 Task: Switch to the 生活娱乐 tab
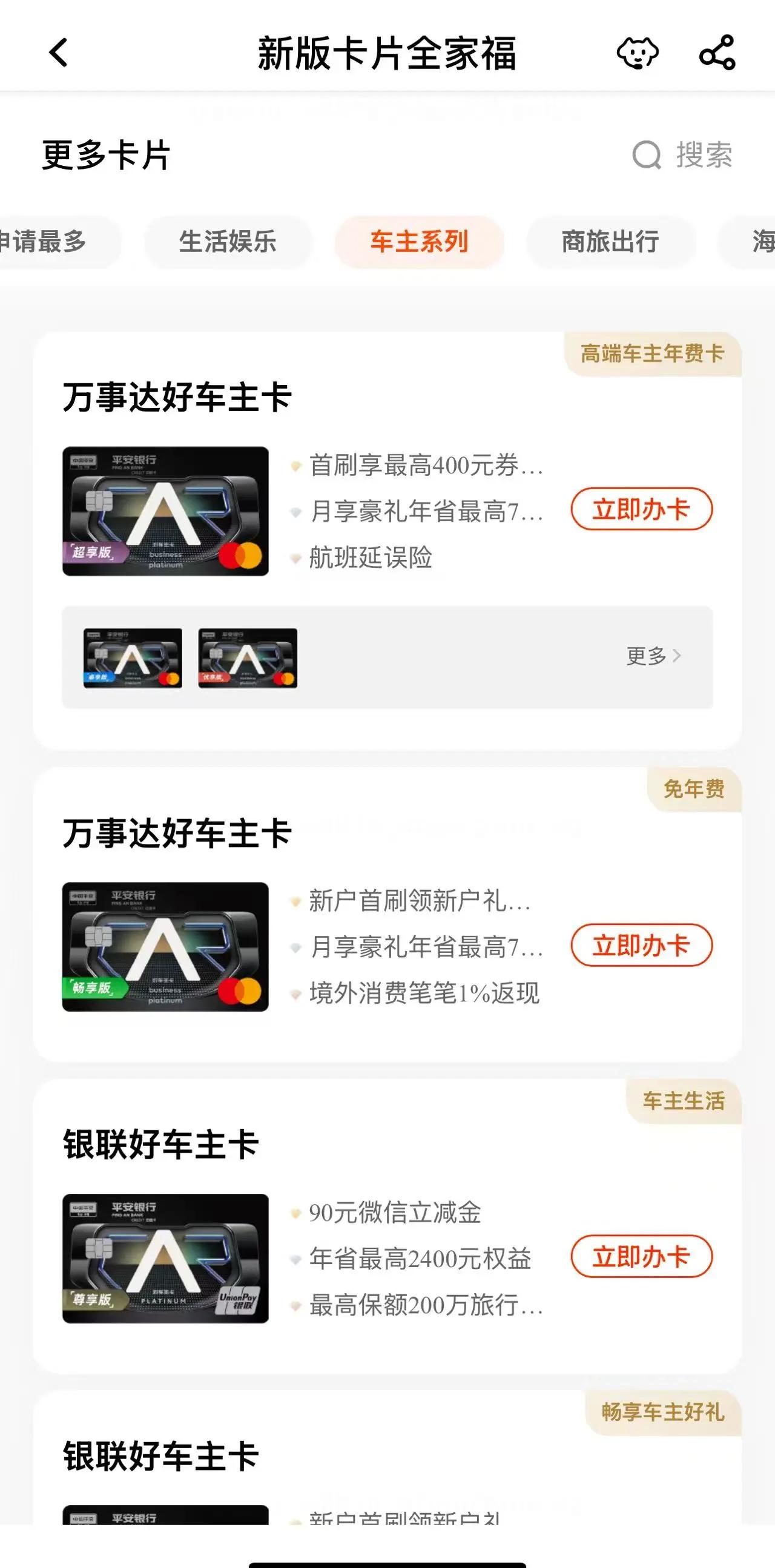tap(228, 242)
